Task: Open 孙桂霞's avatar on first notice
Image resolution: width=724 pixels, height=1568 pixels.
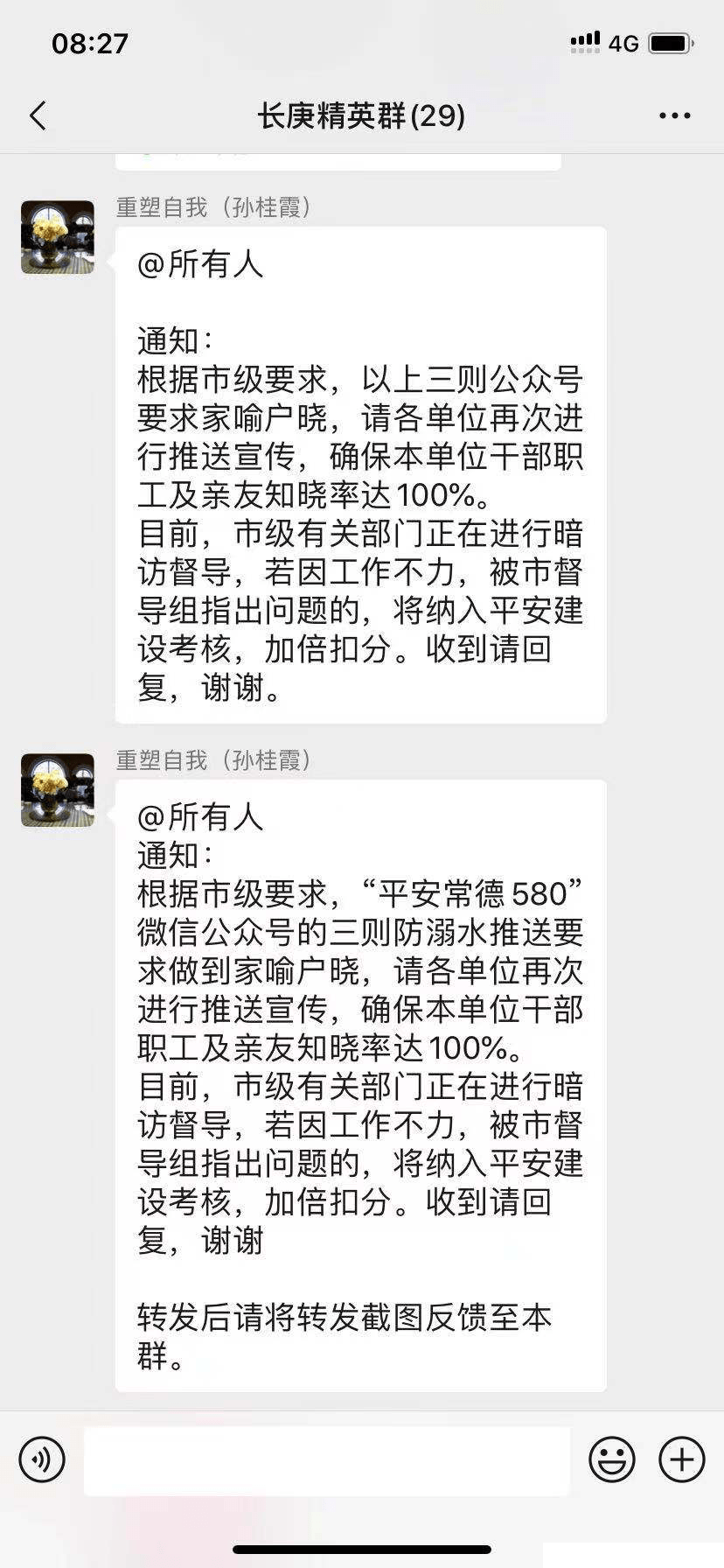Action: point(58,237)
